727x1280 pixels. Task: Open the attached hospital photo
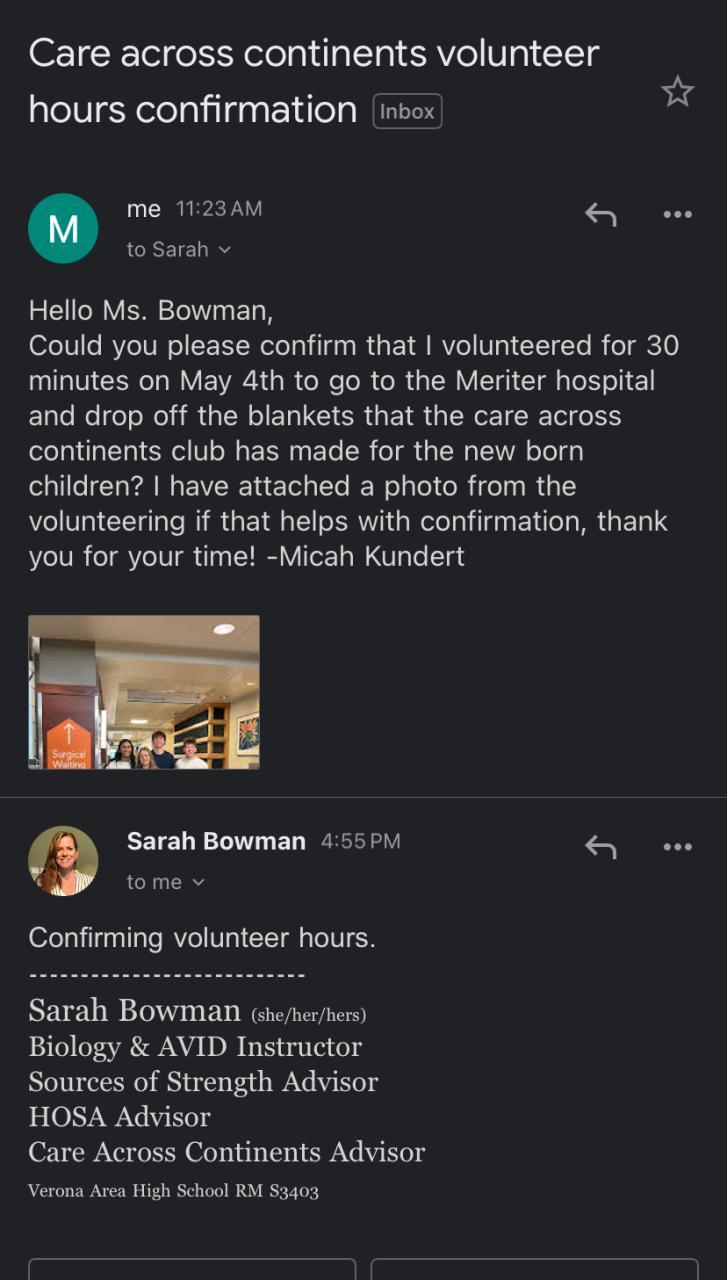[144, 692]
